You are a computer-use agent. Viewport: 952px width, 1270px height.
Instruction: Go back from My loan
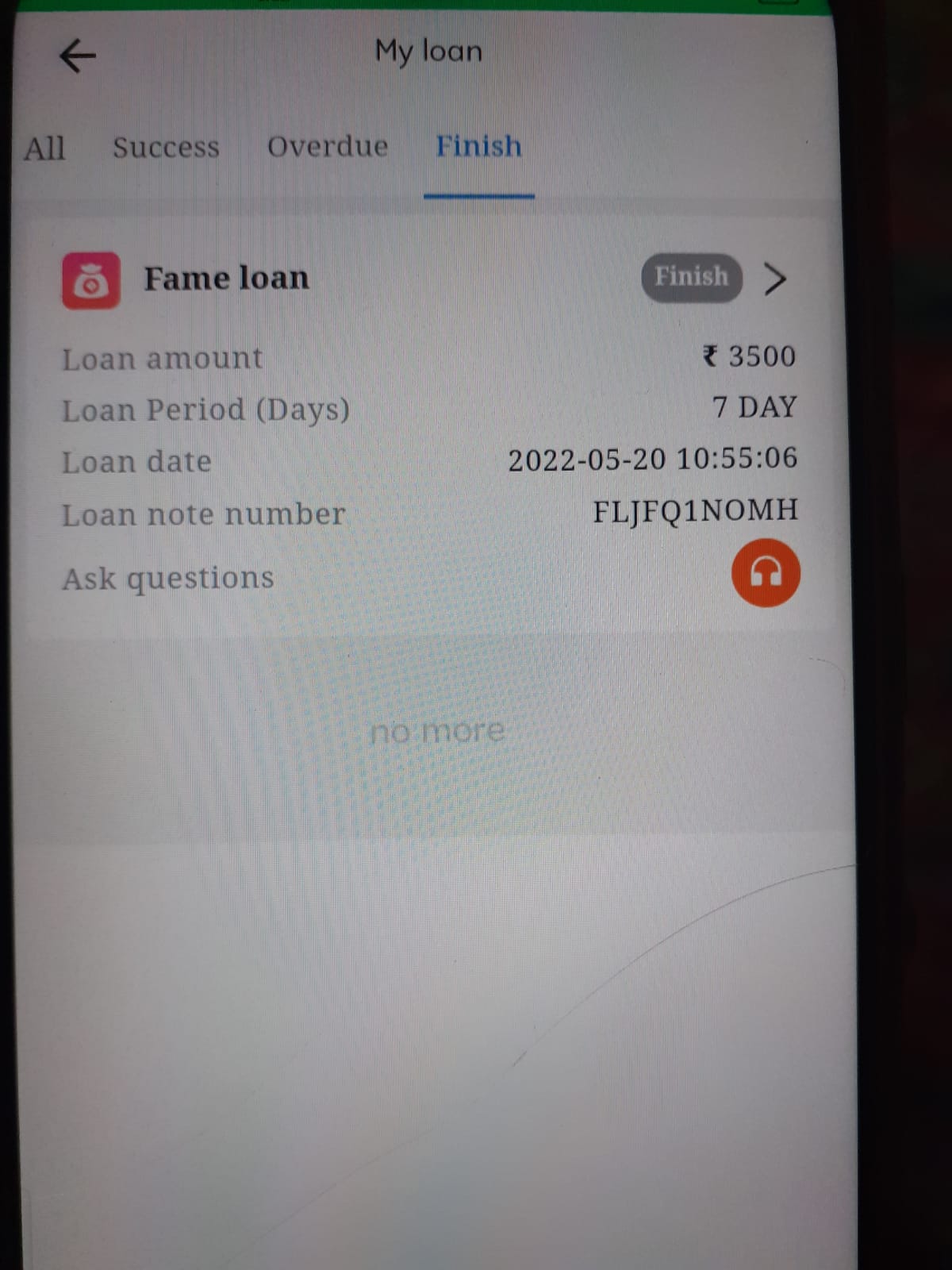point(77,56)
